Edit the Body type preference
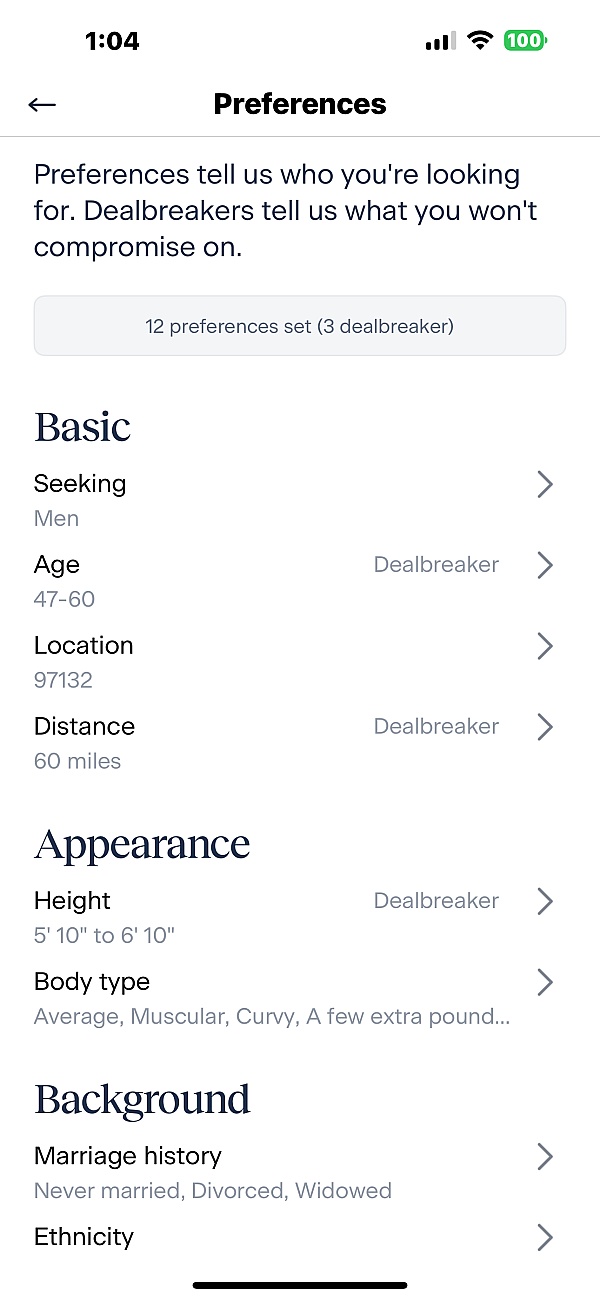Viewport: 600px width, 1300px height. point(300,998)
